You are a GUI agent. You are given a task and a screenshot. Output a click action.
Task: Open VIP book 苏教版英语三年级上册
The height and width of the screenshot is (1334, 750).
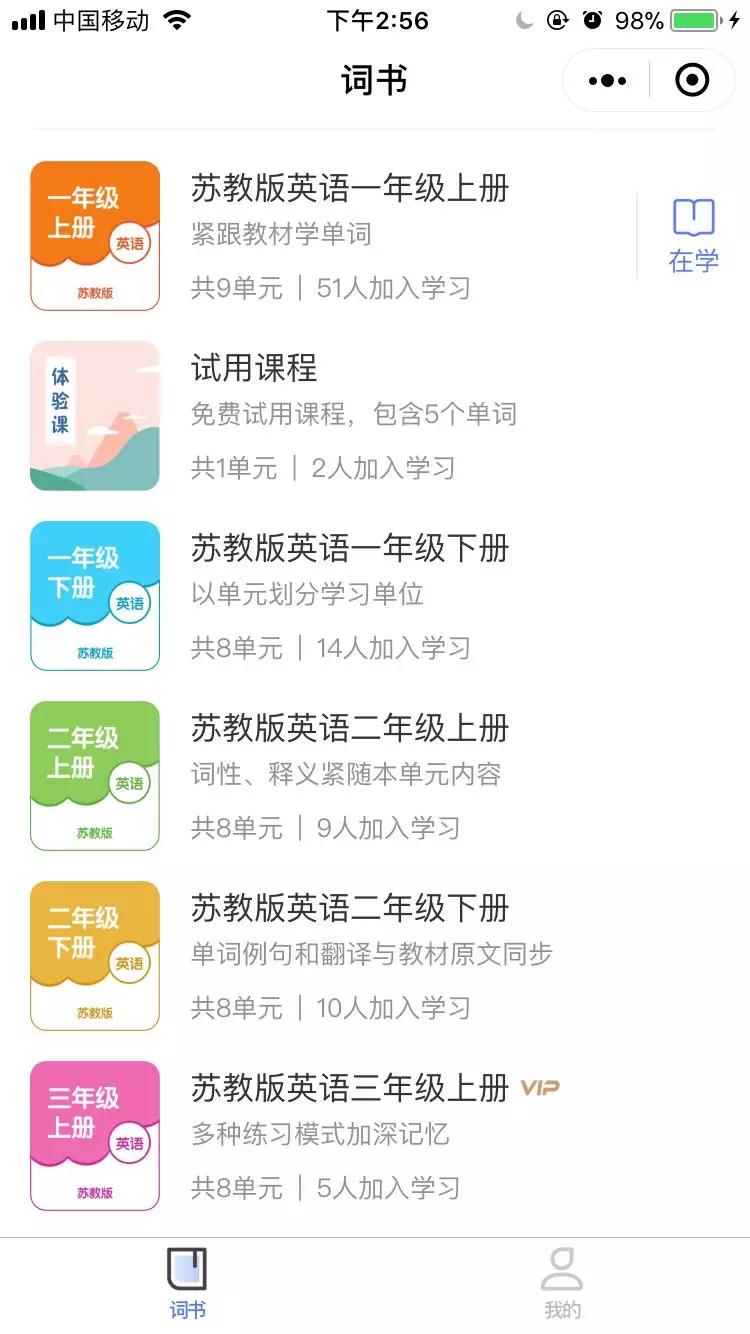[350, 1089]
